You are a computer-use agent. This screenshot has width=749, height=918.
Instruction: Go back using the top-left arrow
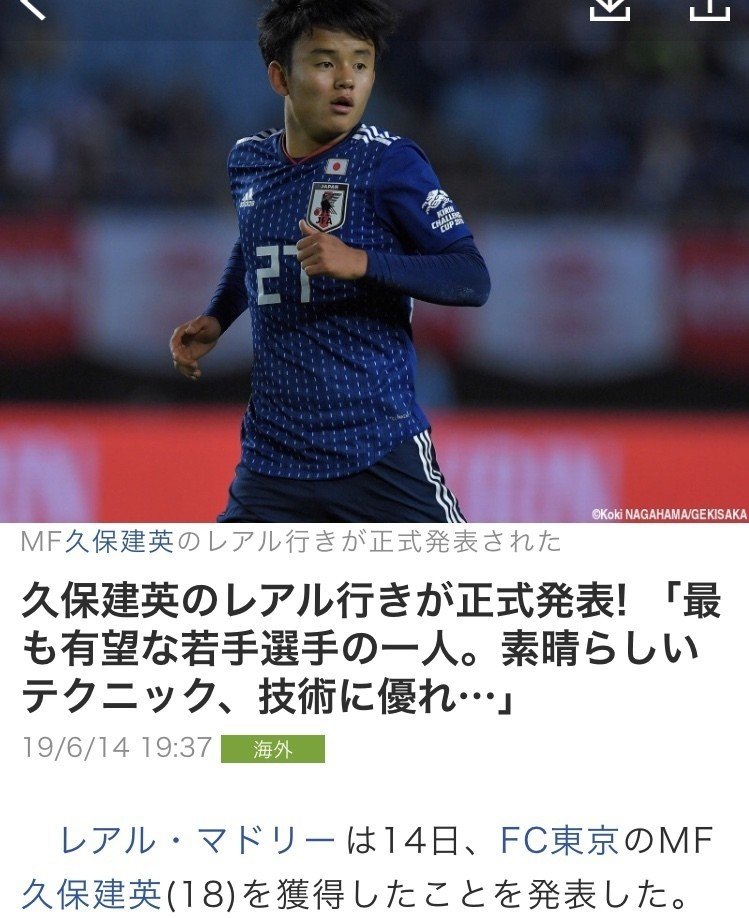click(x=32, y=8)
